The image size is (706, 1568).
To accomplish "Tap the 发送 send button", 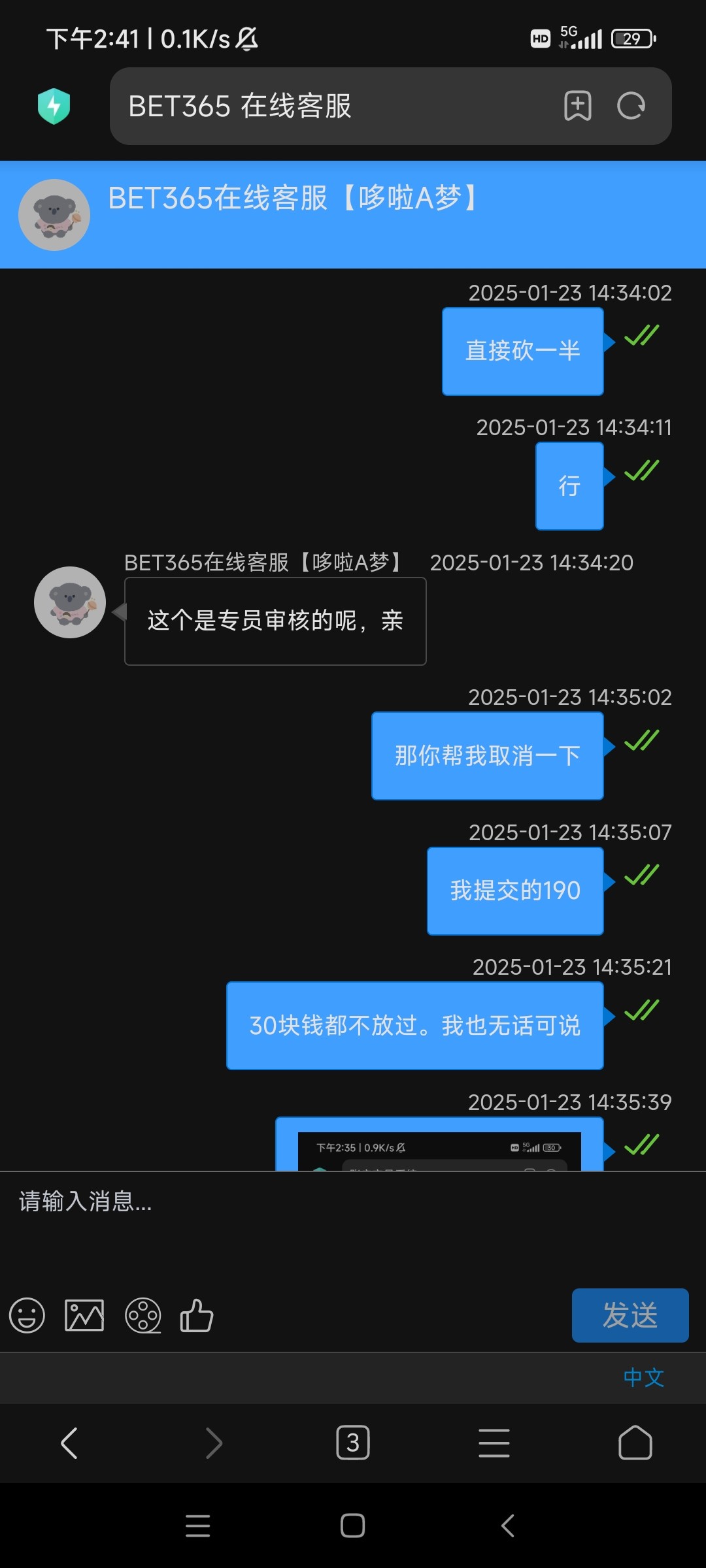I will pyautogui.click(x=630, y=1315).
